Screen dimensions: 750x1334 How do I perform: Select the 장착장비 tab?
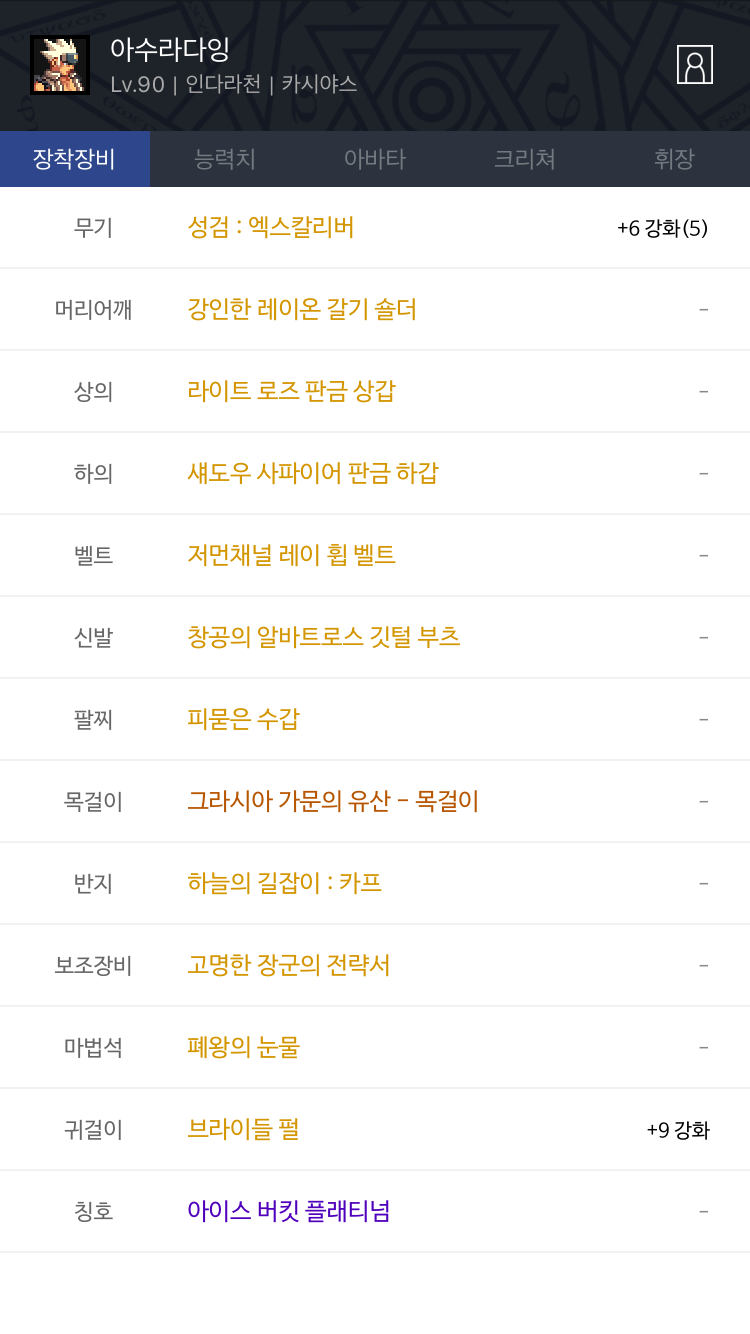coord(75,159)
